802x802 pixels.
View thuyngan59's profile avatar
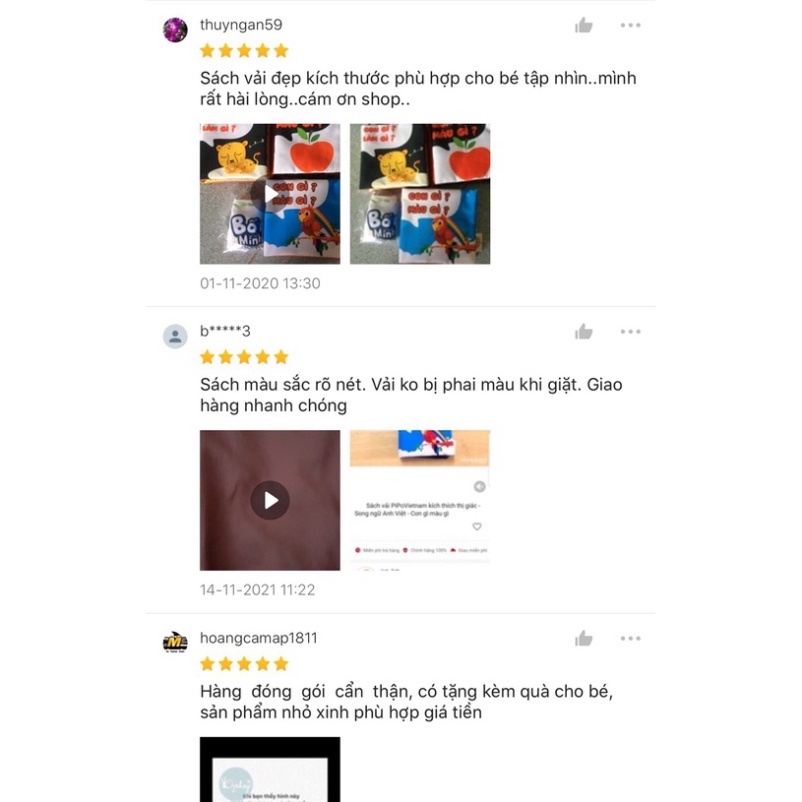pos(175,30)
